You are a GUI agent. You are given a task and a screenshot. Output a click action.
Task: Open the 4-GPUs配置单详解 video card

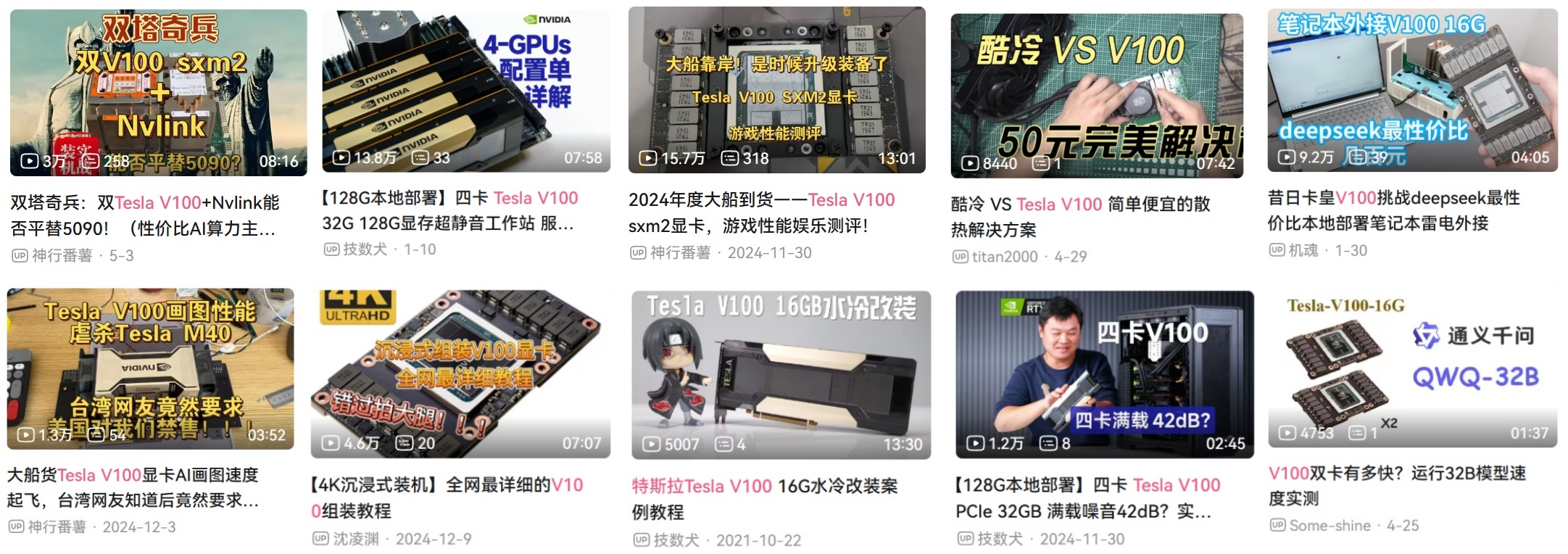pyautogui.click(x=465, y=90)
